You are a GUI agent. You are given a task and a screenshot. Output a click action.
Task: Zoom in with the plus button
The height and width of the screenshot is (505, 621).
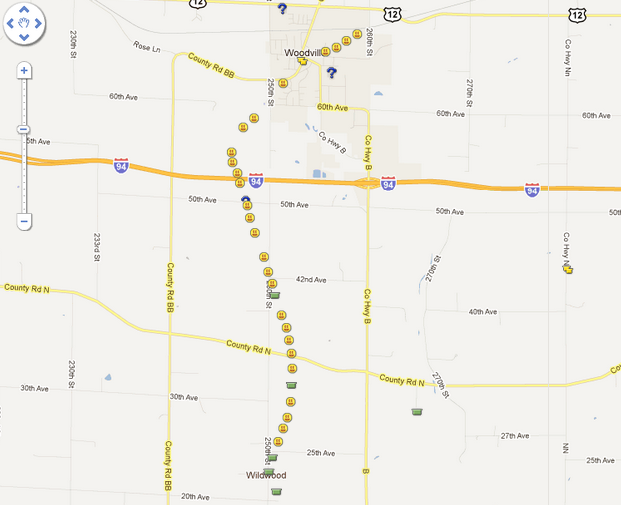click(24, 71)
